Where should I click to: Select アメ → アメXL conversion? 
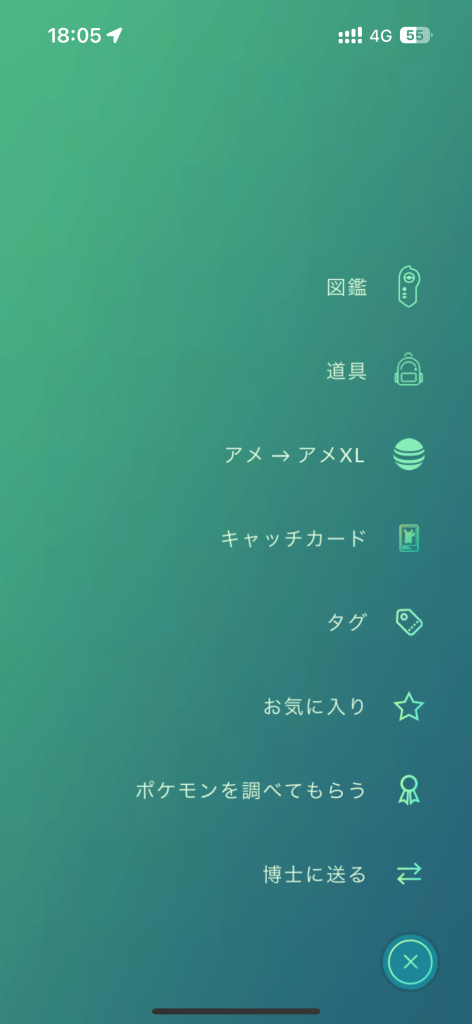[x=324, y=455]
